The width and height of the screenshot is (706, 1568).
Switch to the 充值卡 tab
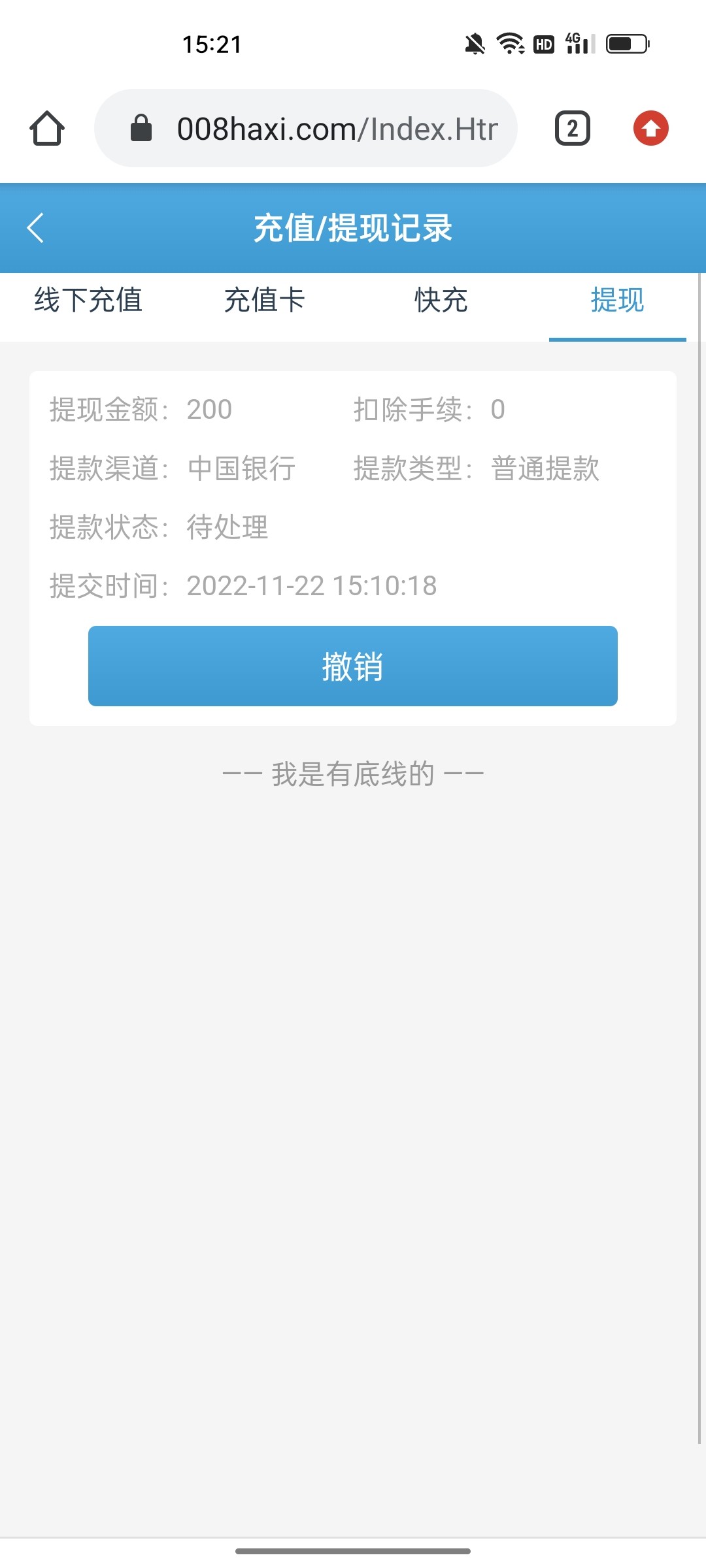pos(265,301)
